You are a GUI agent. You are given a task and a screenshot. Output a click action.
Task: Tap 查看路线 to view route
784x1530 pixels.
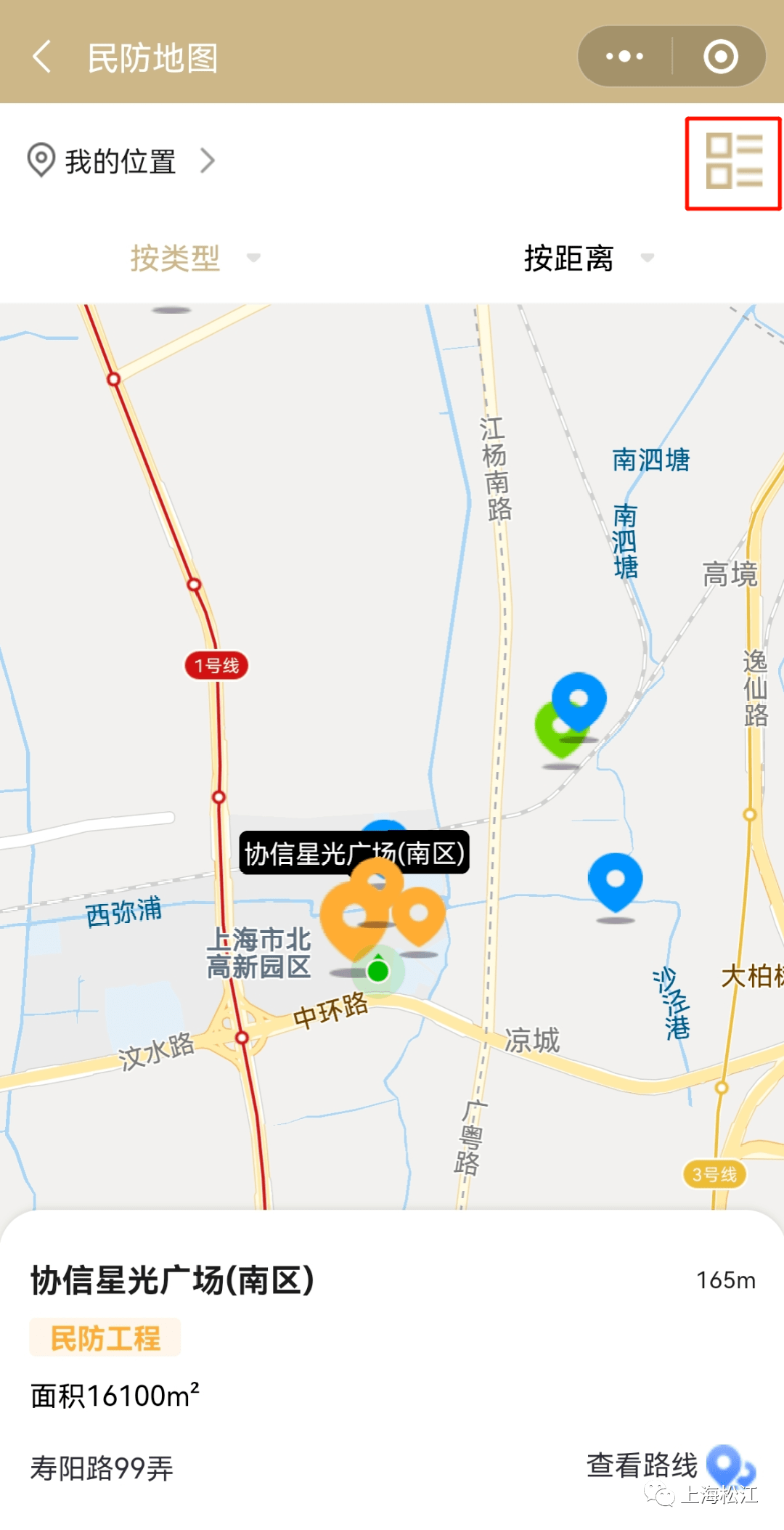[x=669, y=1465]
